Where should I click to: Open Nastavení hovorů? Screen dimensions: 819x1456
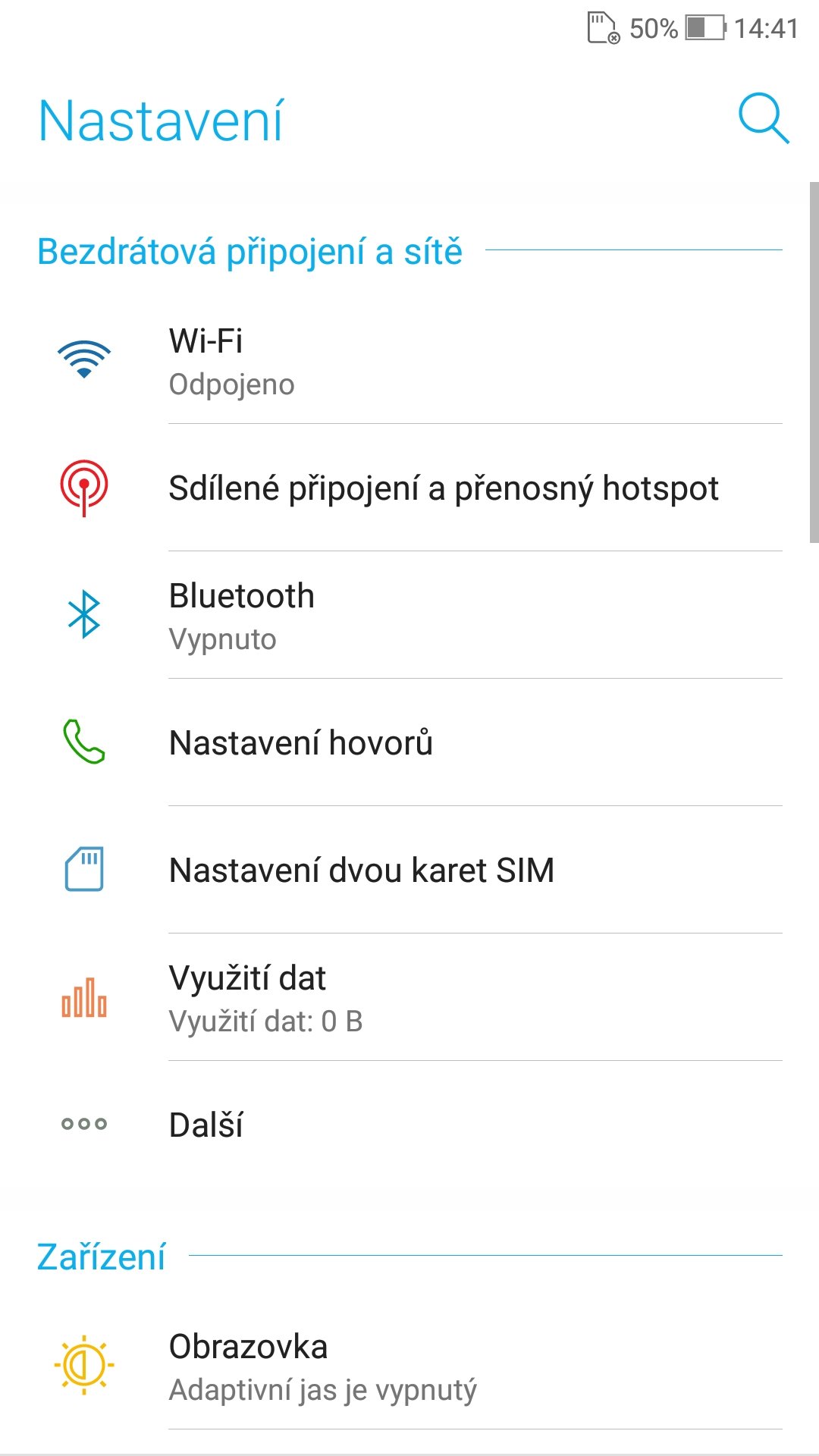click(409, 743)
